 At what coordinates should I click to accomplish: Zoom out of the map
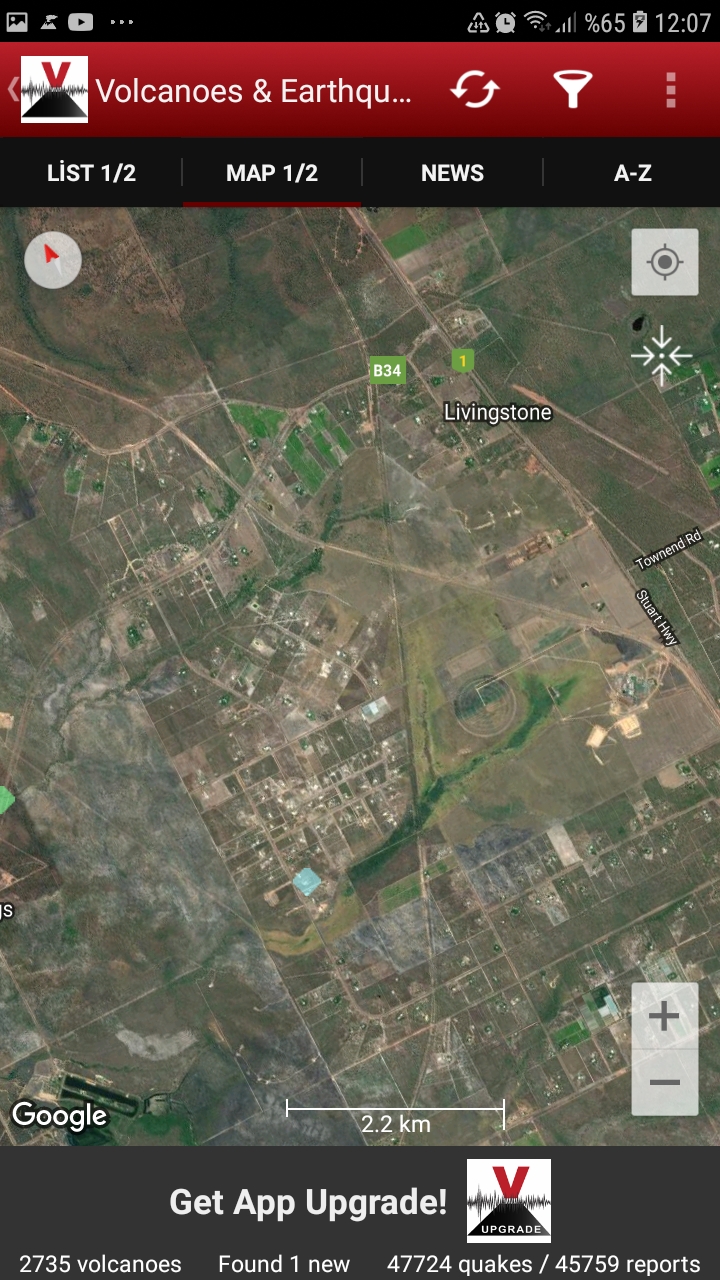click(665, 1083)
